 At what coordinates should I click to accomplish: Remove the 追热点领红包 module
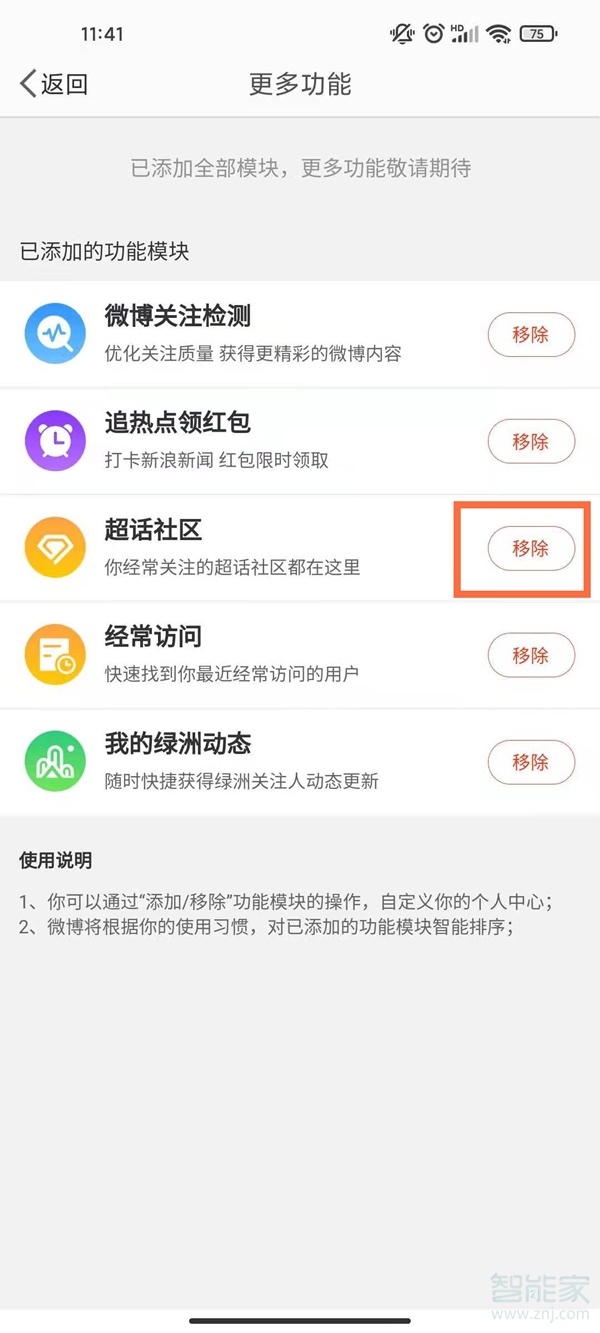(531, 442)
